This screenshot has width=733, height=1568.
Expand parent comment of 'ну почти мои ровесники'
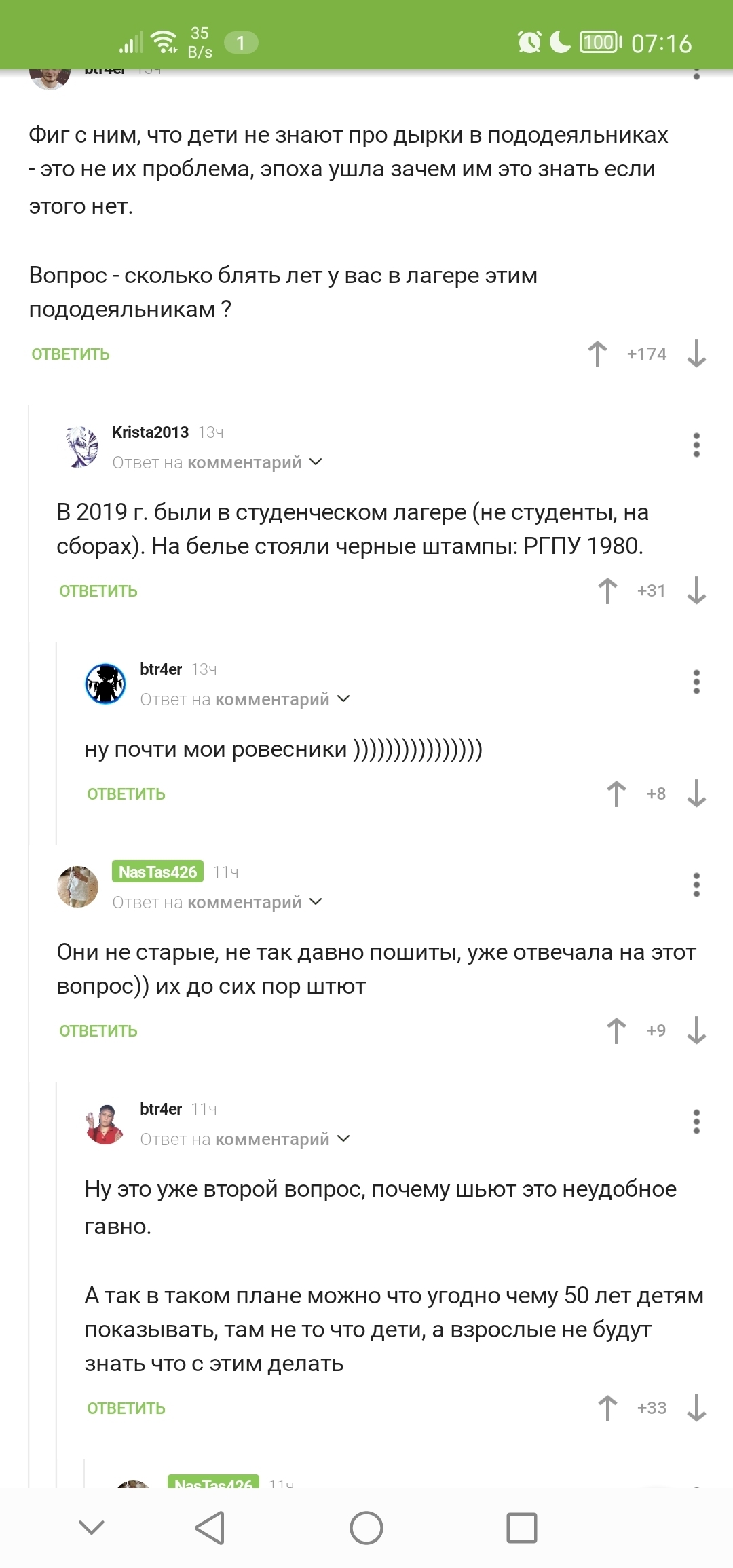pyautogui.click(x=245, y=699)
